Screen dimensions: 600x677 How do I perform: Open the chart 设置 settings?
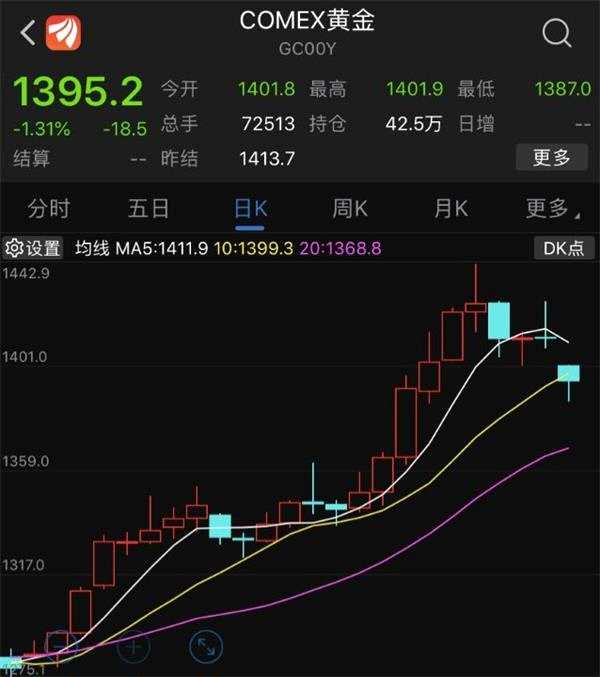(x=34, y=248)
